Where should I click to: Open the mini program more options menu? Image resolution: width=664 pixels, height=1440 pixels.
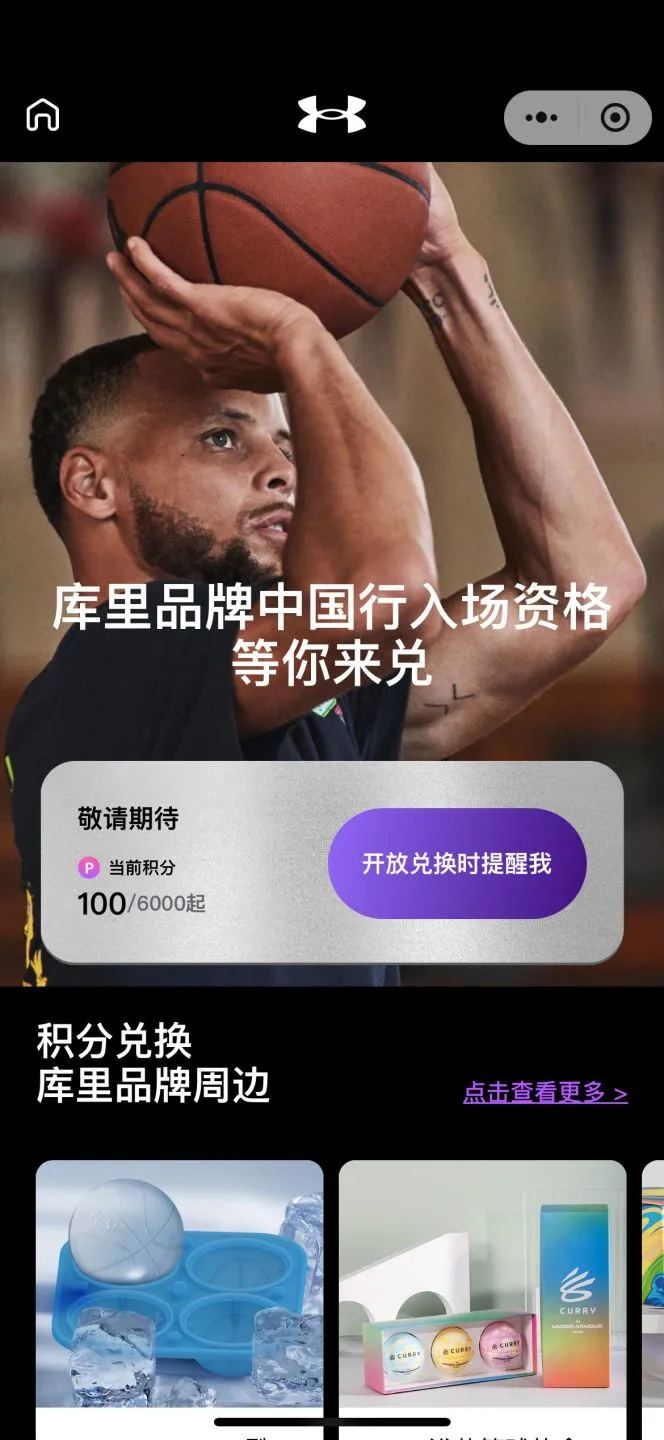click(541, 118)
